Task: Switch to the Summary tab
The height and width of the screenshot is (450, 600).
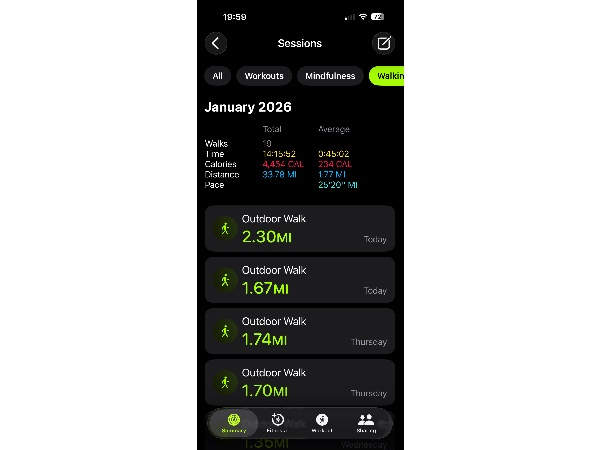Action: 233,423
